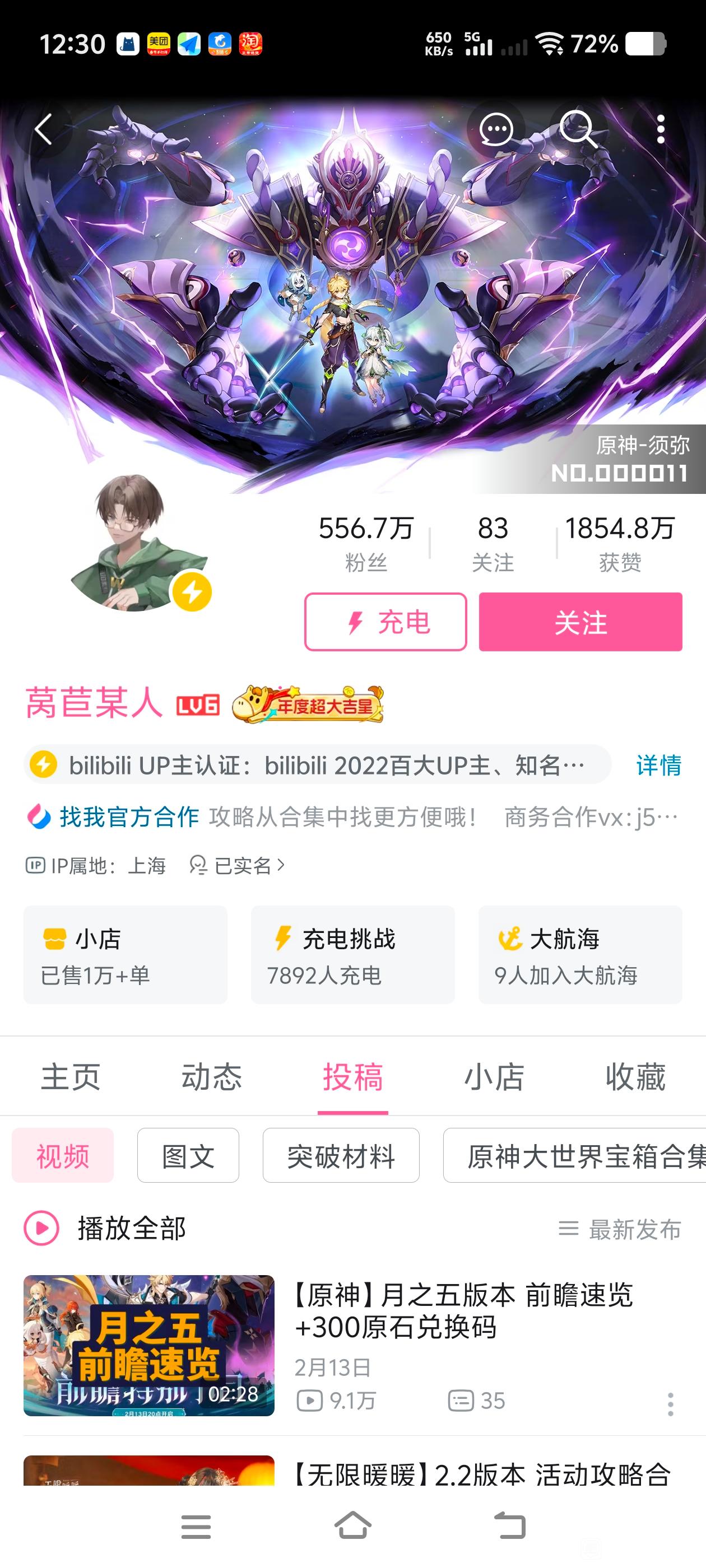Image resolution: width=706 pixels, height=1568 pixels.
Task: Open the 大航海 card
Action: (580, 954)
